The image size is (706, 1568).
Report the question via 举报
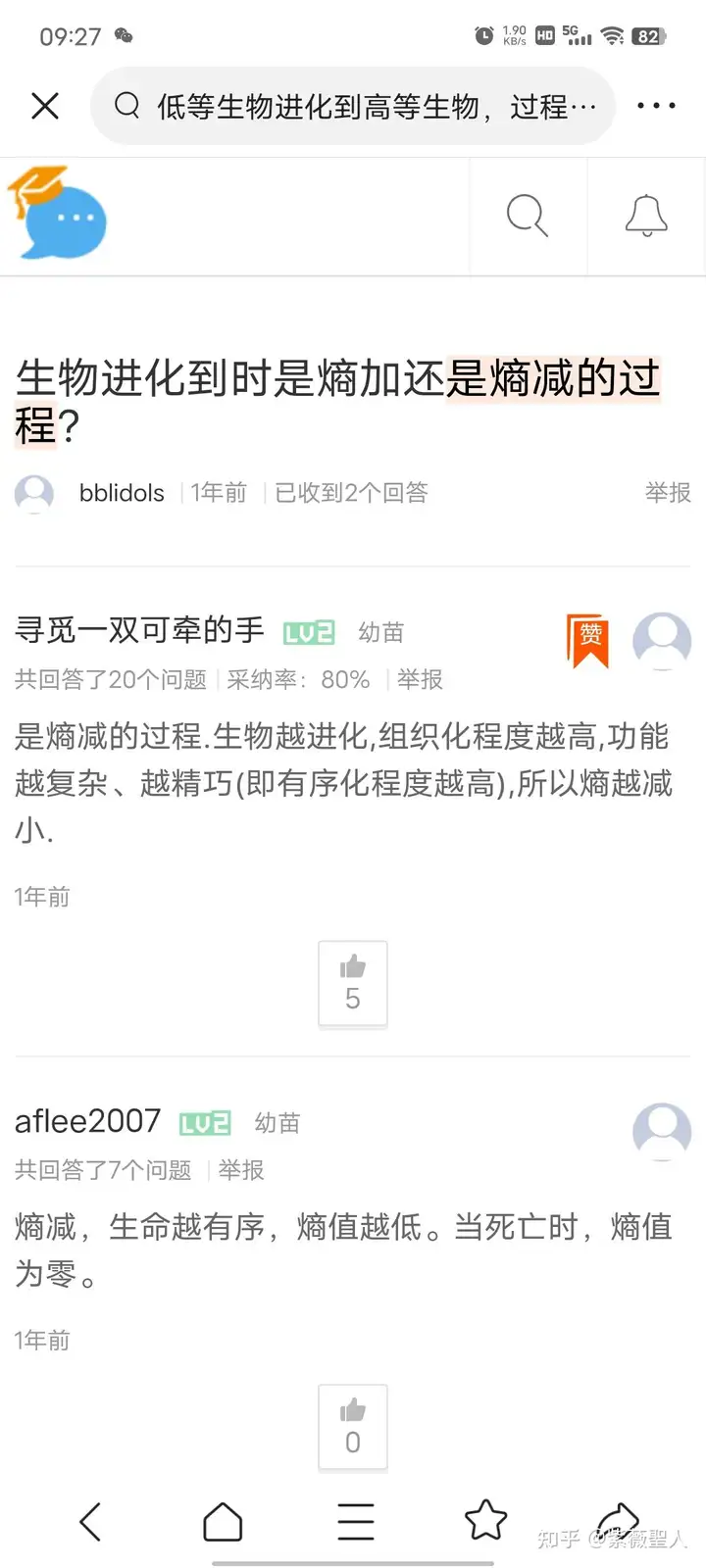pos(668,493)
